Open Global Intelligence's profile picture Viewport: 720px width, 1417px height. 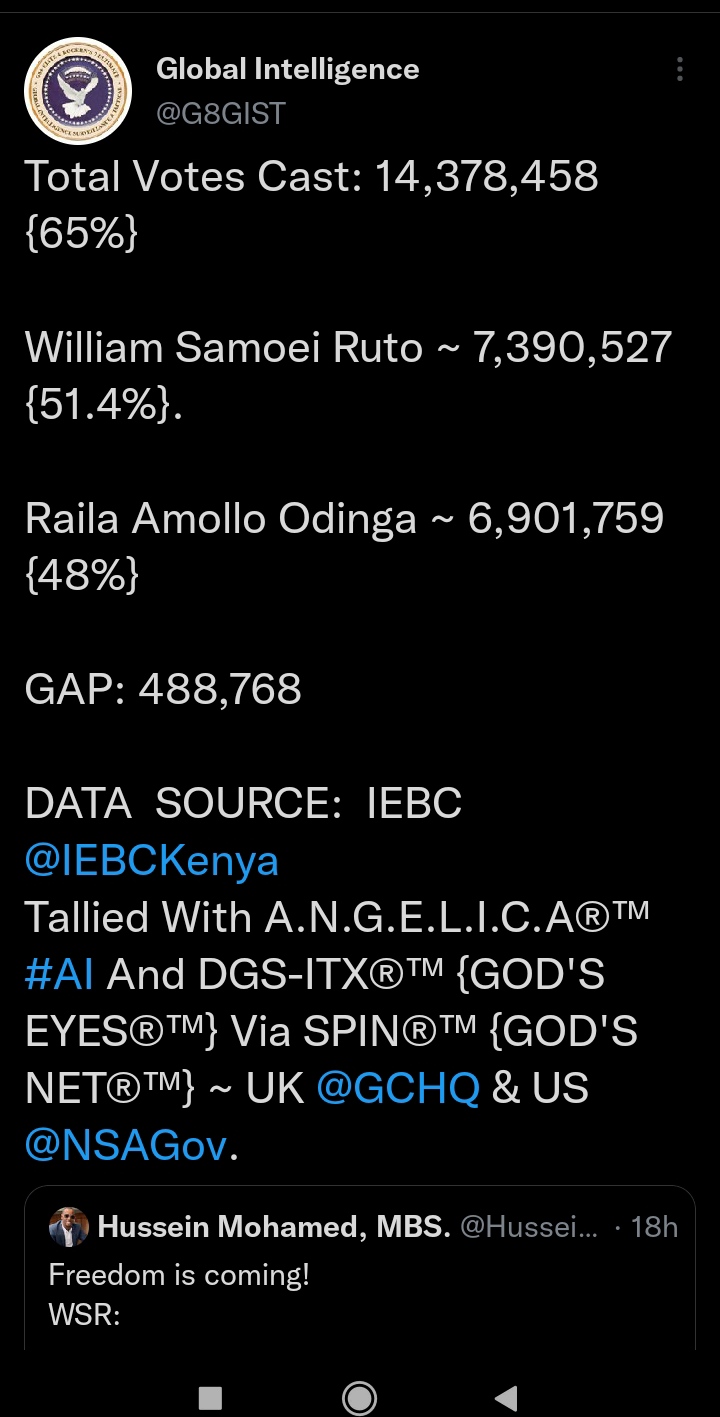[78, 91]
